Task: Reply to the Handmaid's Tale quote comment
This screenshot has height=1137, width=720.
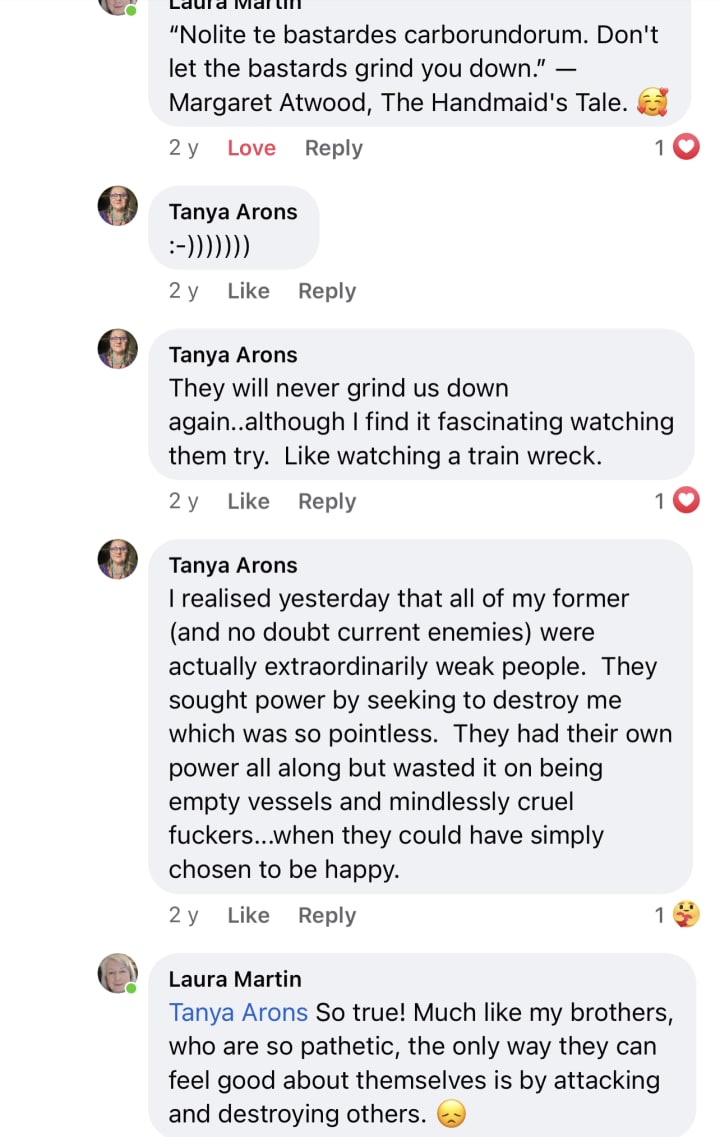Action: pyautogui.click(x=333, y=148)
